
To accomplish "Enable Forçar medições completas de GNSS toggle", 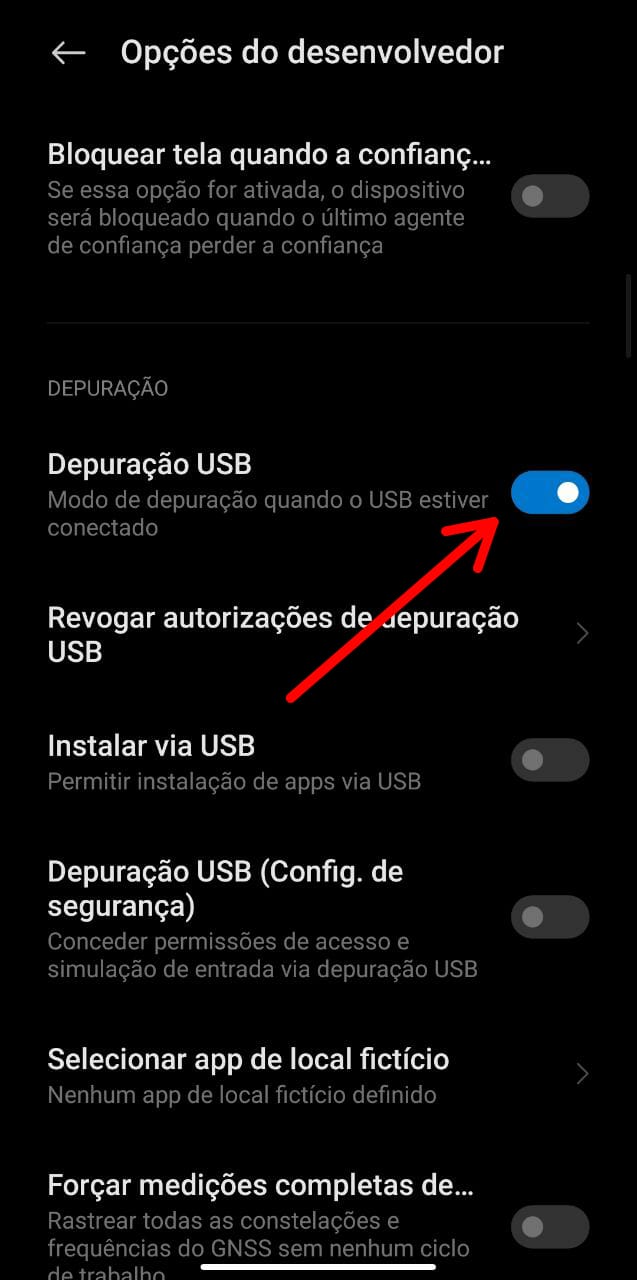I will 549,1226.
